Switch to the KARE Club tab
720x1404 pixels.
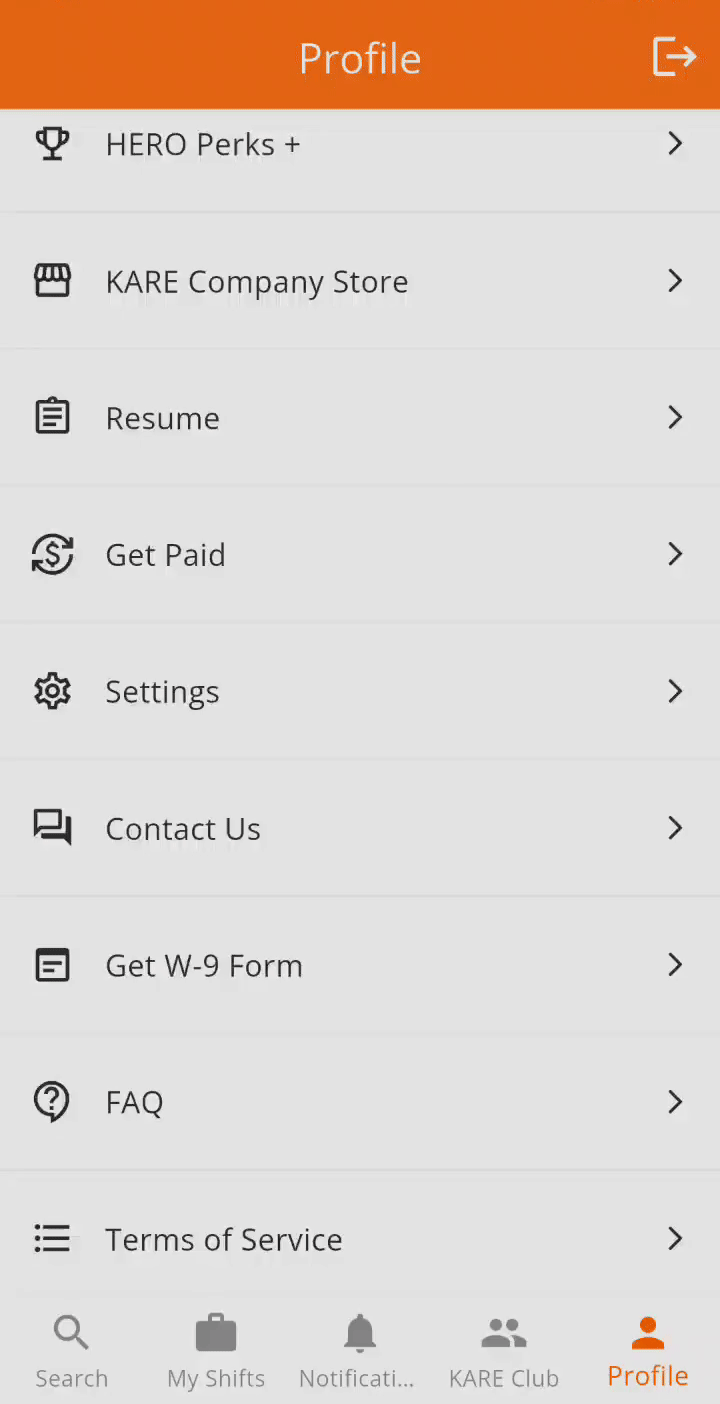click(x=504, y=1352)
